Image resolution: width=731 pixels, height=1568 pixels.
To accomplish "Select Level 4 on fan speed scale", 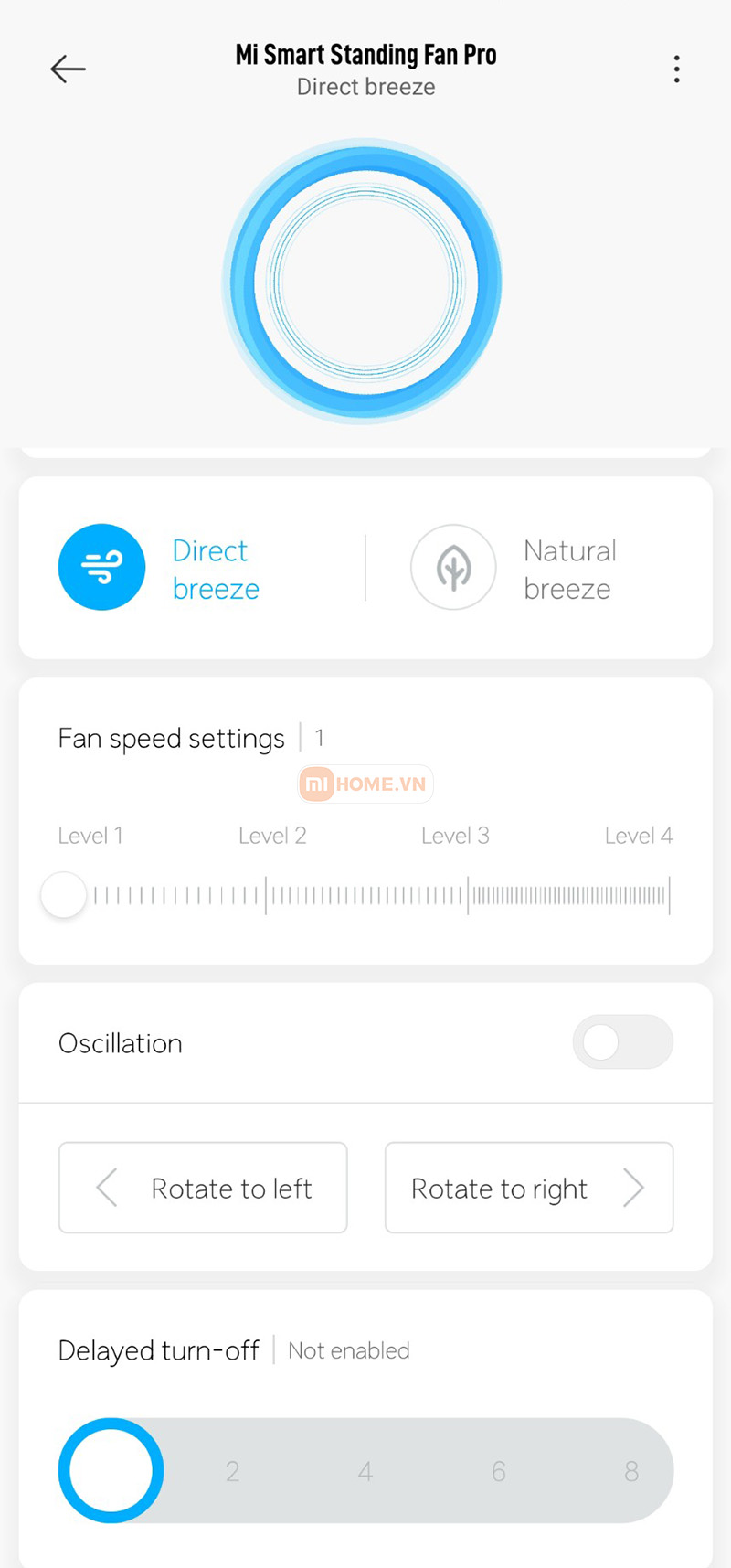I will pyautogui.click(x=639, y=835).
